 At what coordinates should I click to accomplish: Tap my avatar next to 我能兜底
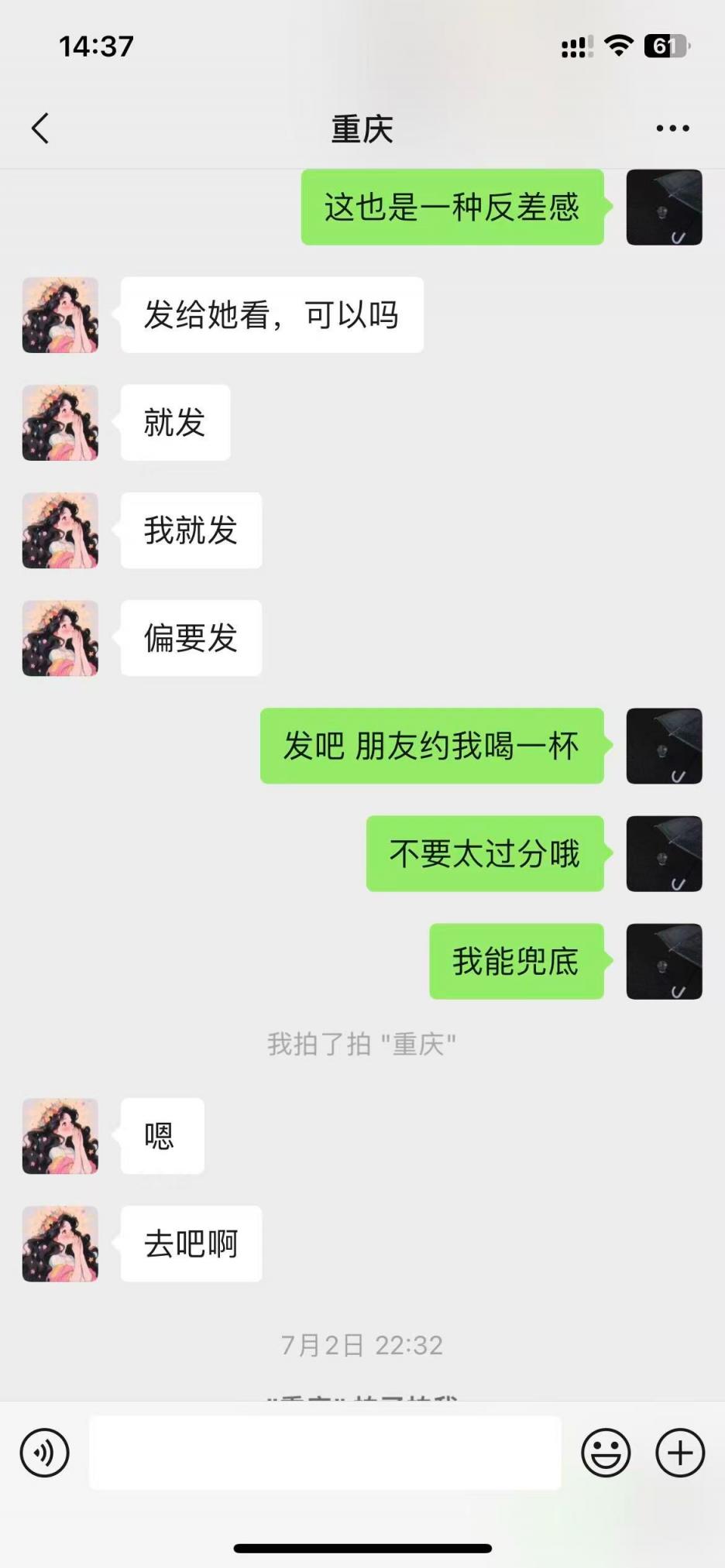point(664,961)
